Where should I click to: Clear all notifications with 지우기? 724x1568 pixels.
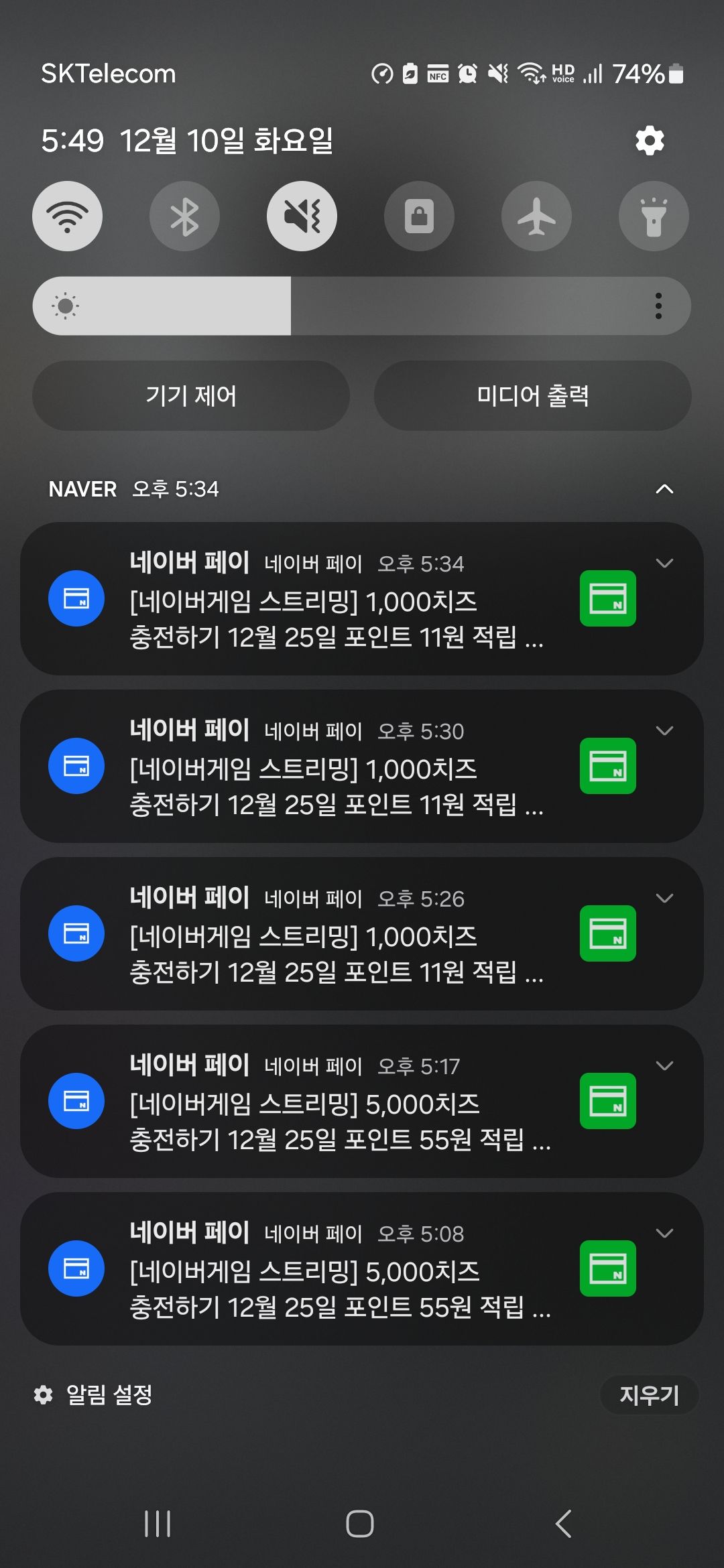(x=649, y=1394)
